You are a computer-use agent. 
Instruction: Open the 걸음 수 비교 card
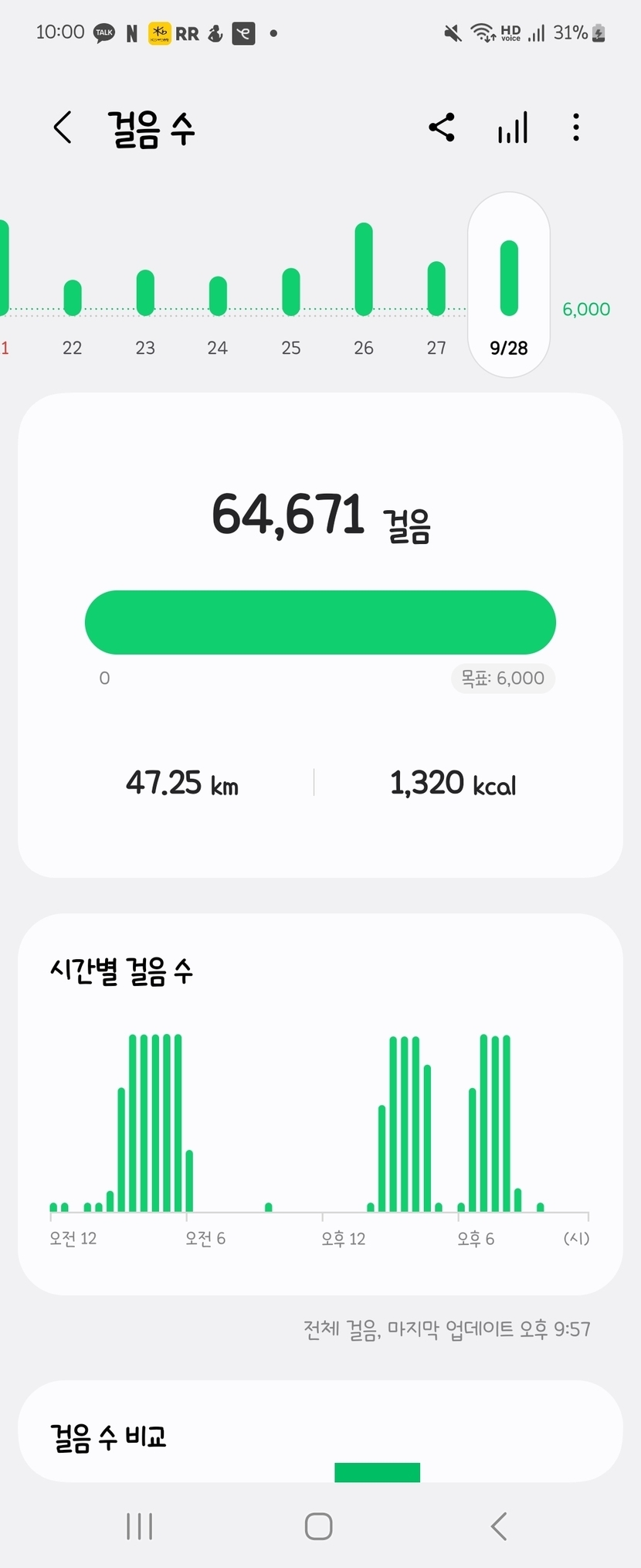pyautogui.click(x=320, y=1436)
